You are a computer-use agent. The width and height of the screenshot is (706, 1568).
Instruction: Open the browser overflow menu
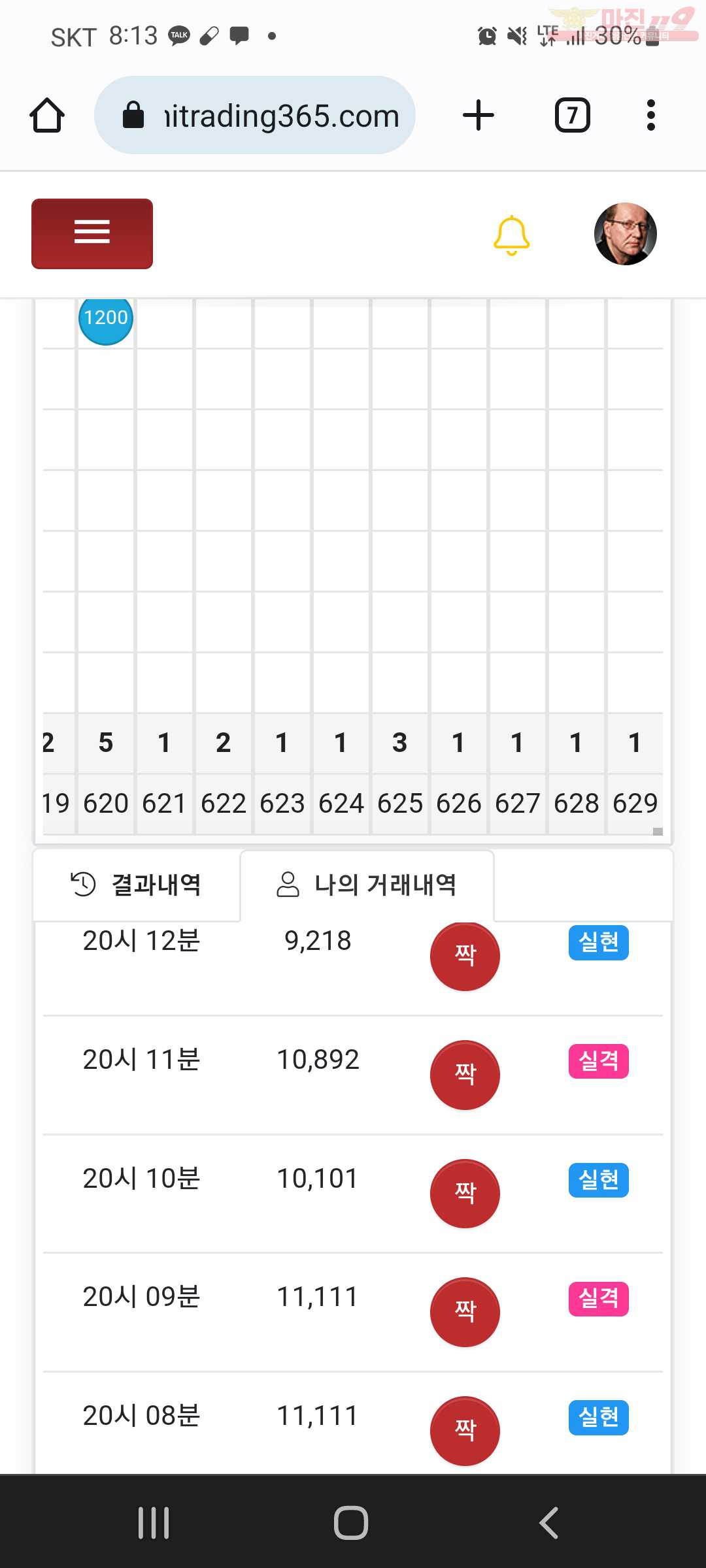click(650, 116)
